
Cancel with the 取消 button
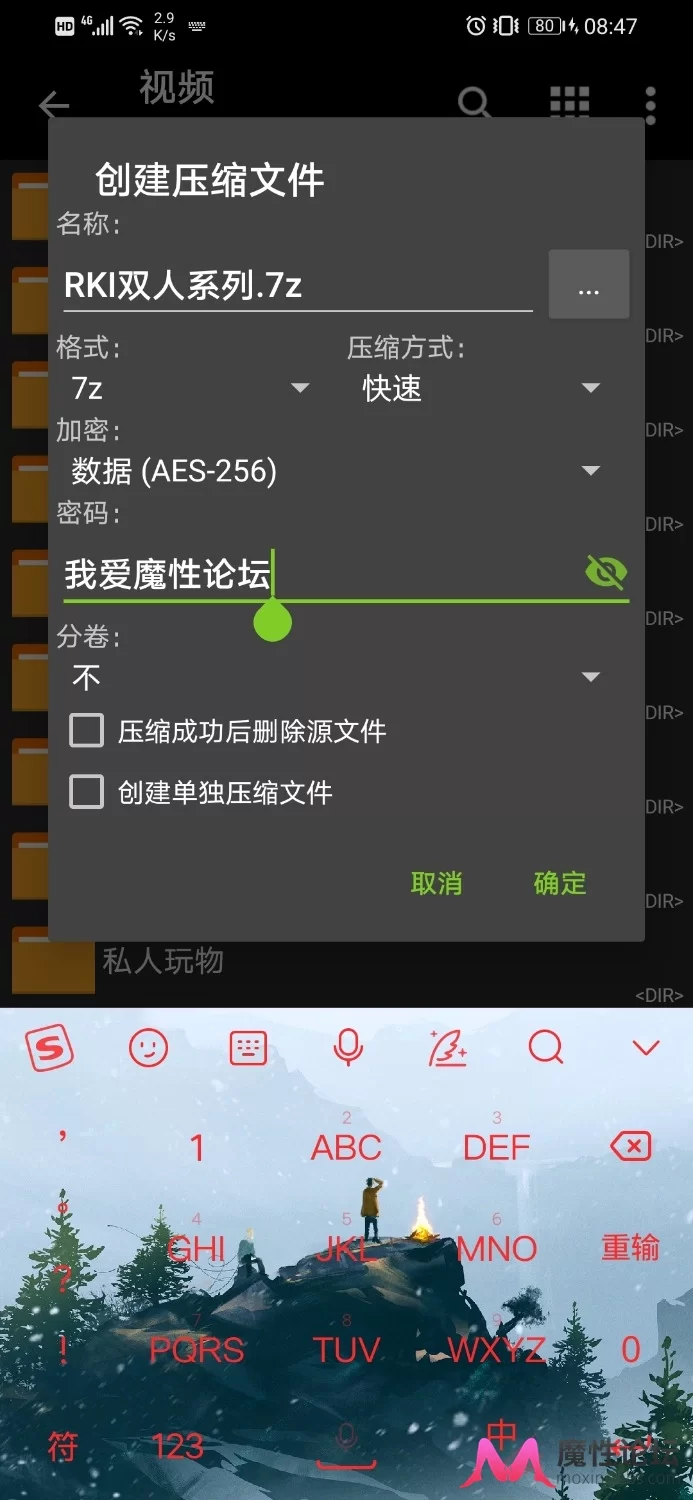(x=437, y=883)
